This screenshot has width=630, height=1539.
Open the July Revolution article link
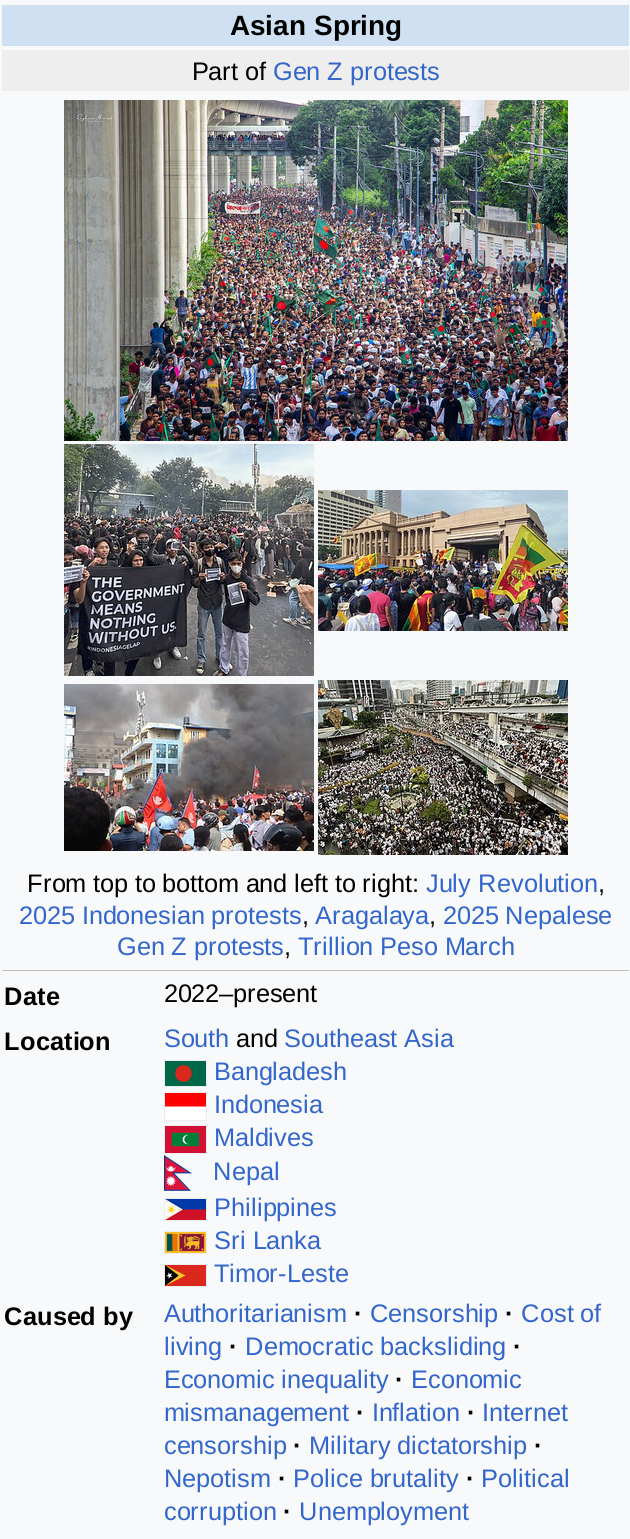tap(511, 884)
